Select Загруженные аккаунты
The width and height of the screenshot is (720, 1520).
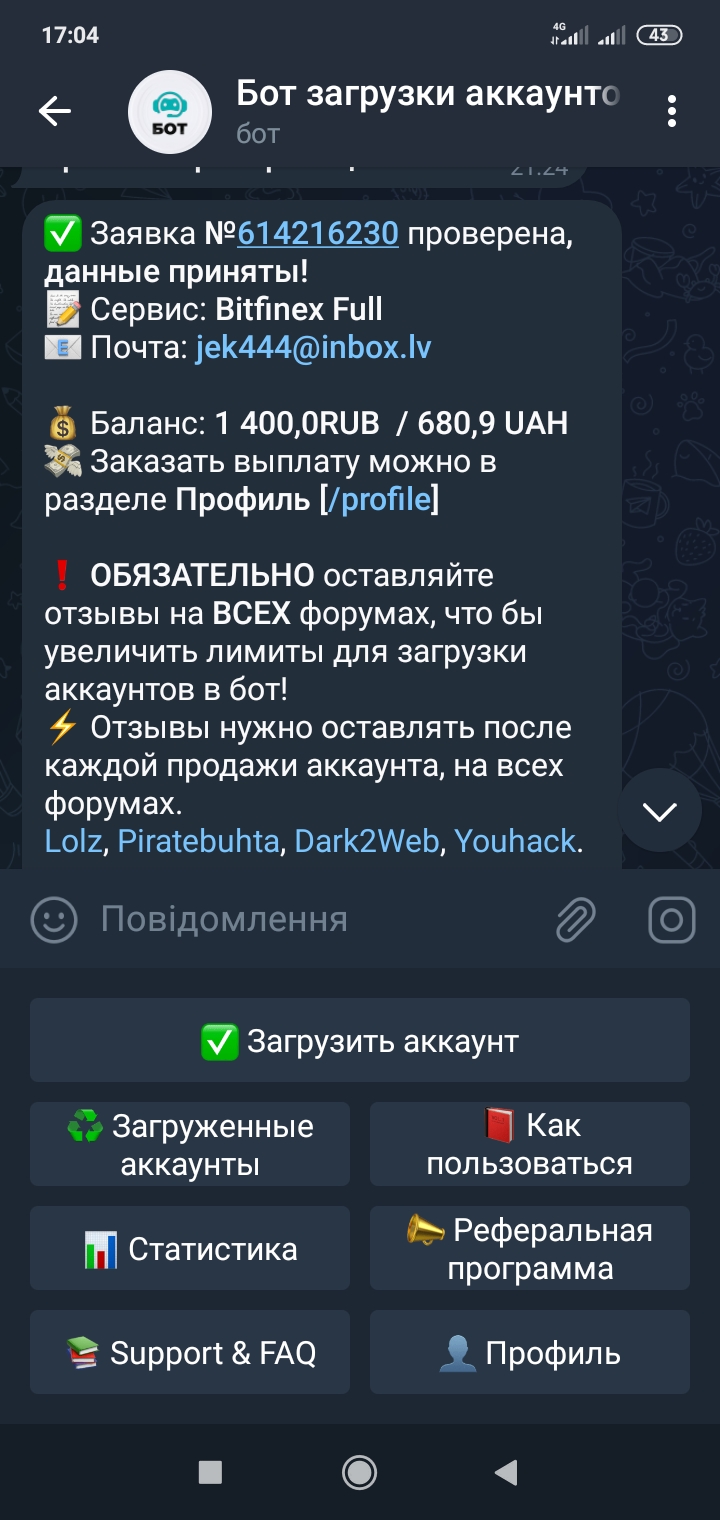(x=190, y=1145)
